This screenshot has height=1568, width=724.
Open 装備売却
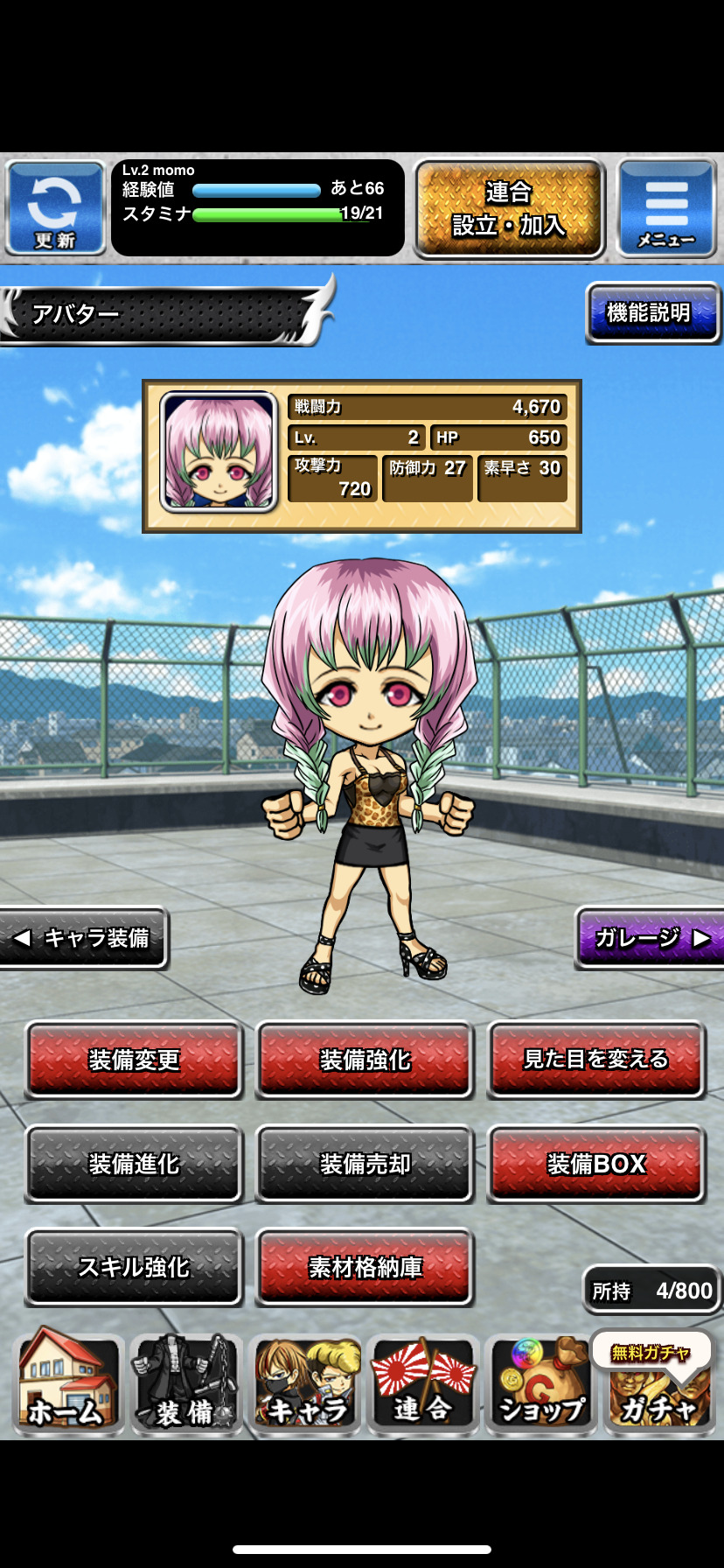point(365,1164)
